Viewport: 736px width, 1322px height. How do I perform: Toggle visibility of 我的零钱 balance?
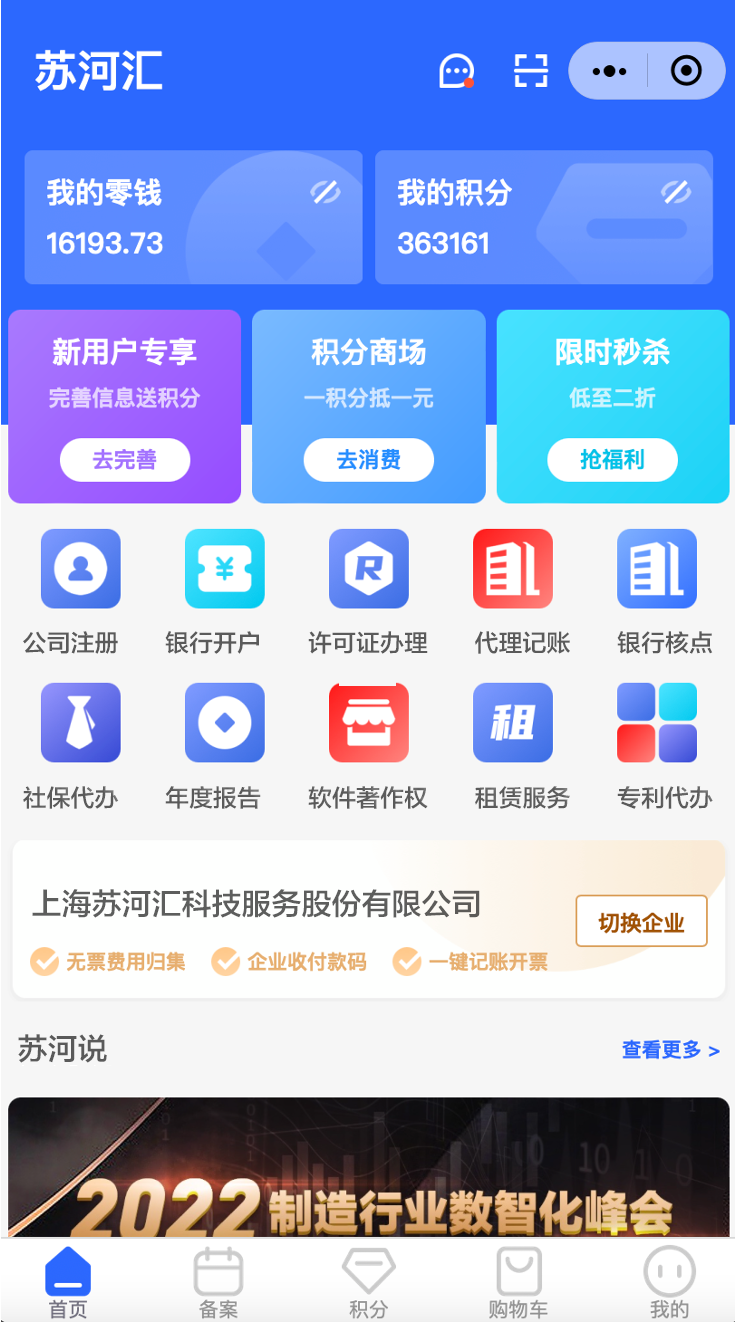pyautogui.click(x=325, y=192)
